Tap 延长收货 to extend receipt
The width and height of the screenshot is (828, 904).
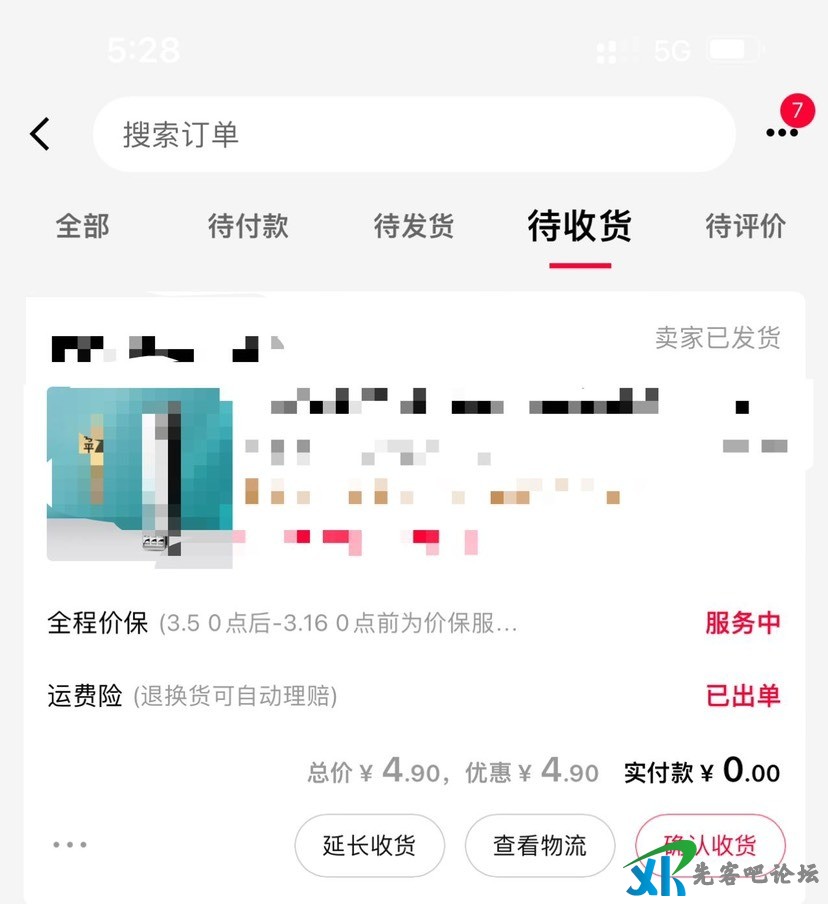point(369,846)
